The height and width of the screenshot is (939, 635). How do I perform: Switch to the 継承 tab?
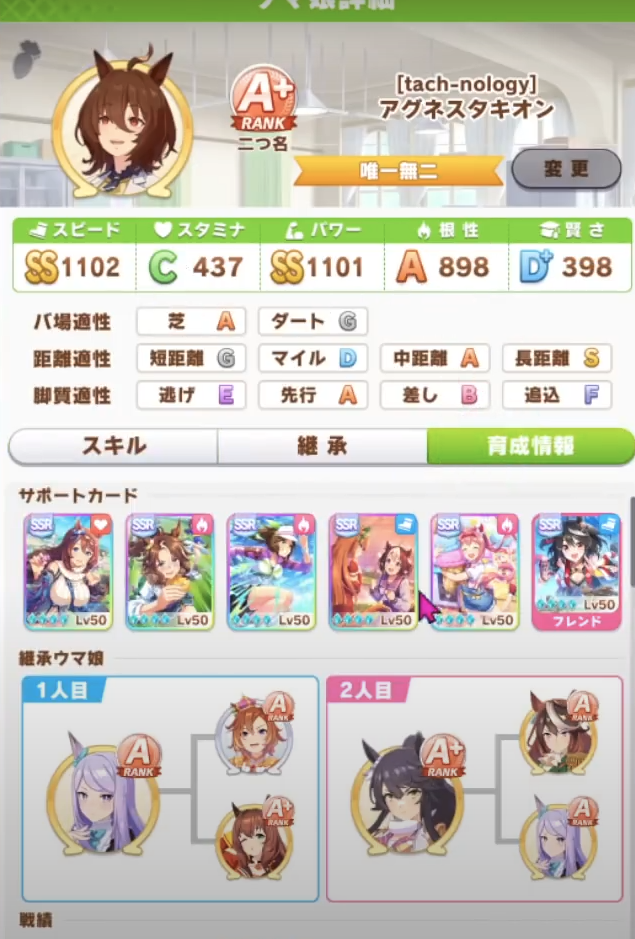321,447
